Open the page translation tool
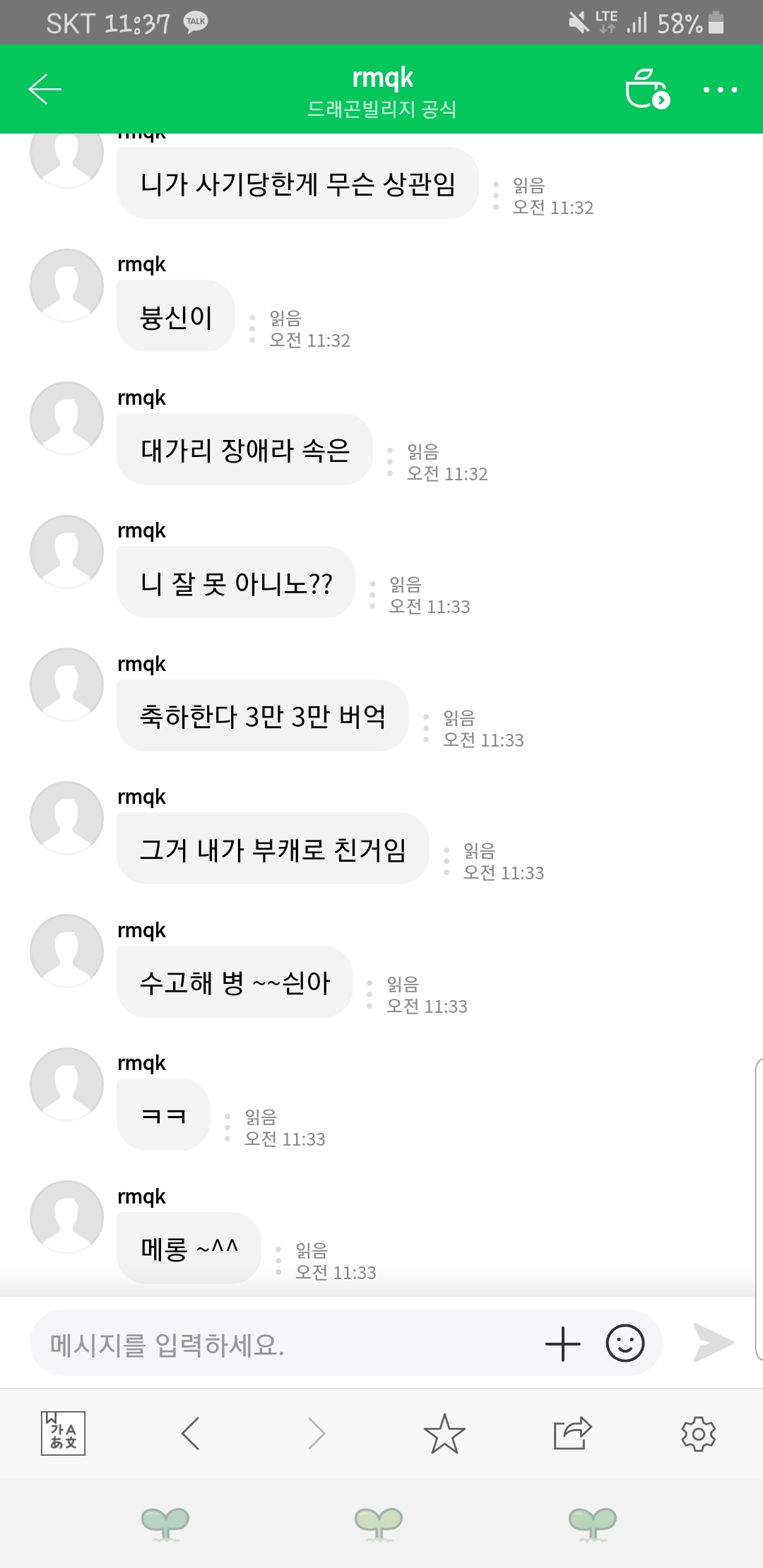The width and height of the screenshot is (763, 1568). (x=63, y=1433)
